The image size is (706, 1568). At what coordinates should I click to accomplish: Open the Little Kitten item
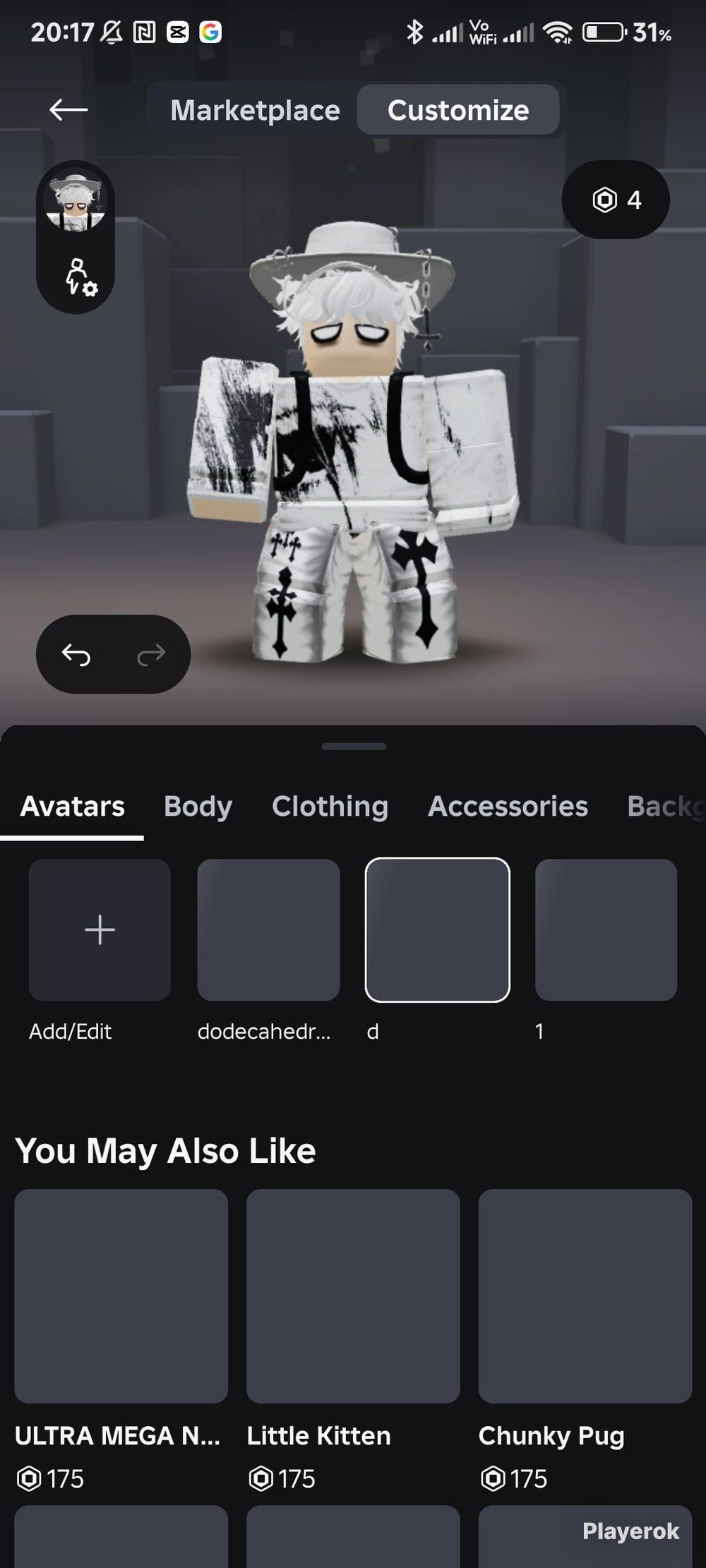pos(353,1296)
